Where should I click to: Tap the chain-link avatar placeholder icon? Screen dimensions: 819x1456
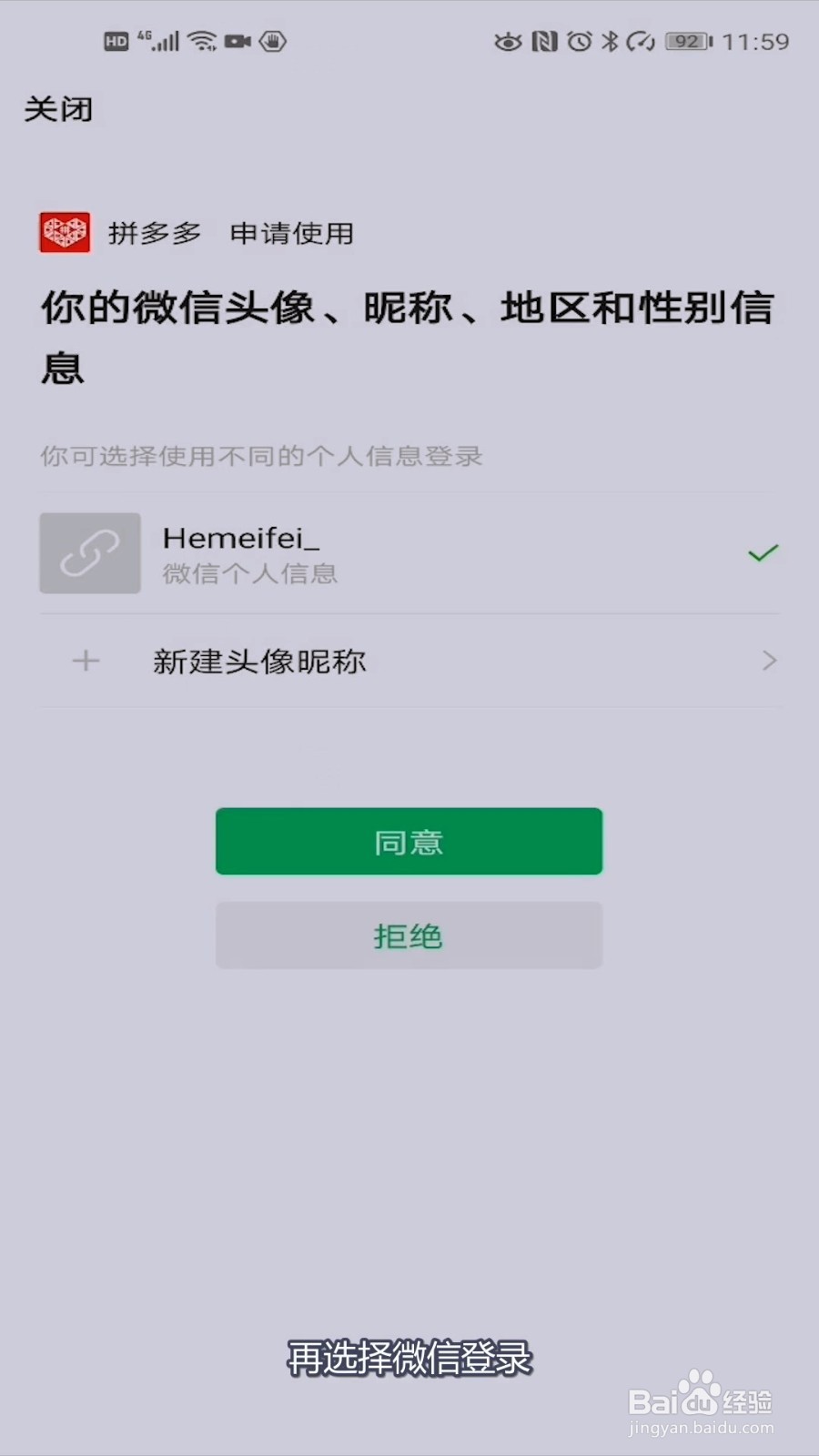(89, 552)
